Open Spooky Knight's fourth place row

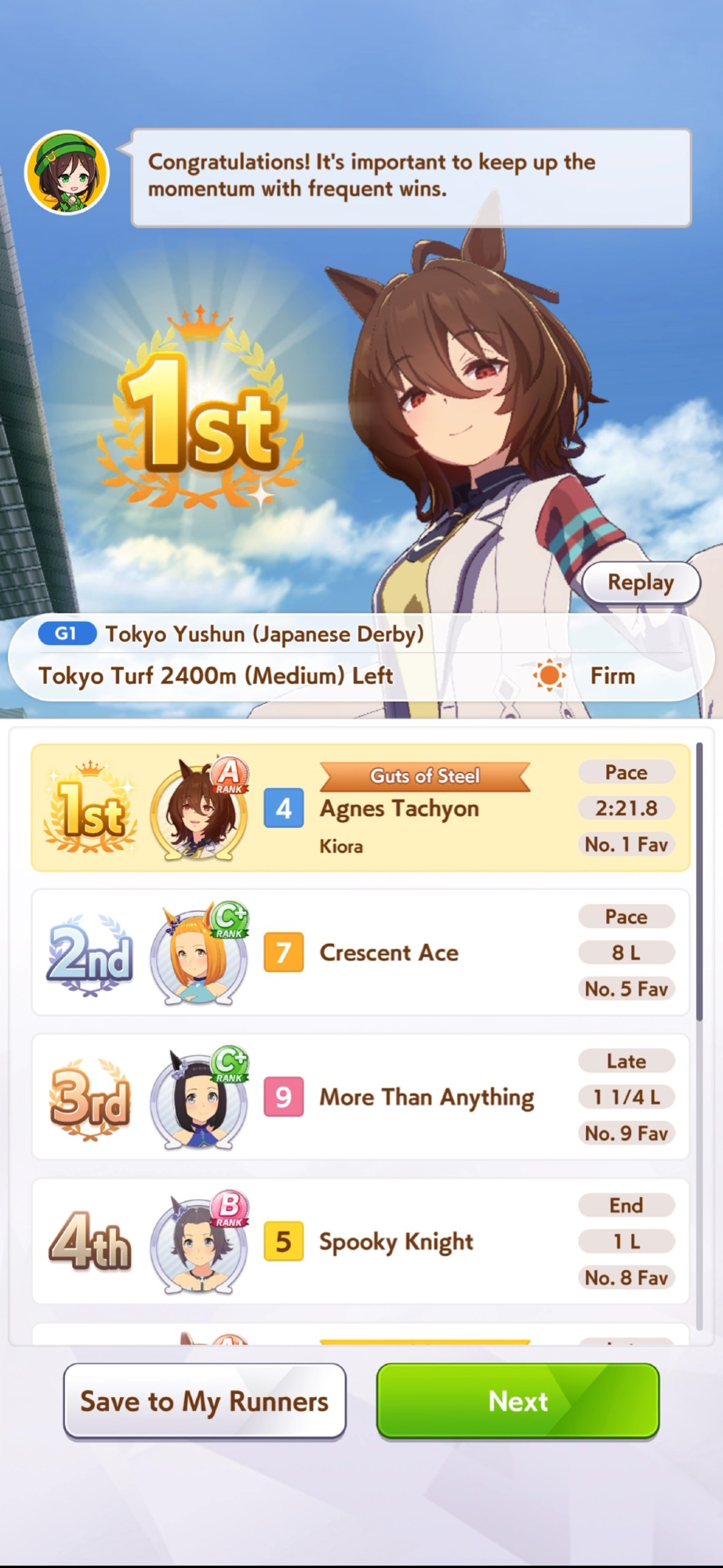pyautogui.click(x=361, y=1241)
